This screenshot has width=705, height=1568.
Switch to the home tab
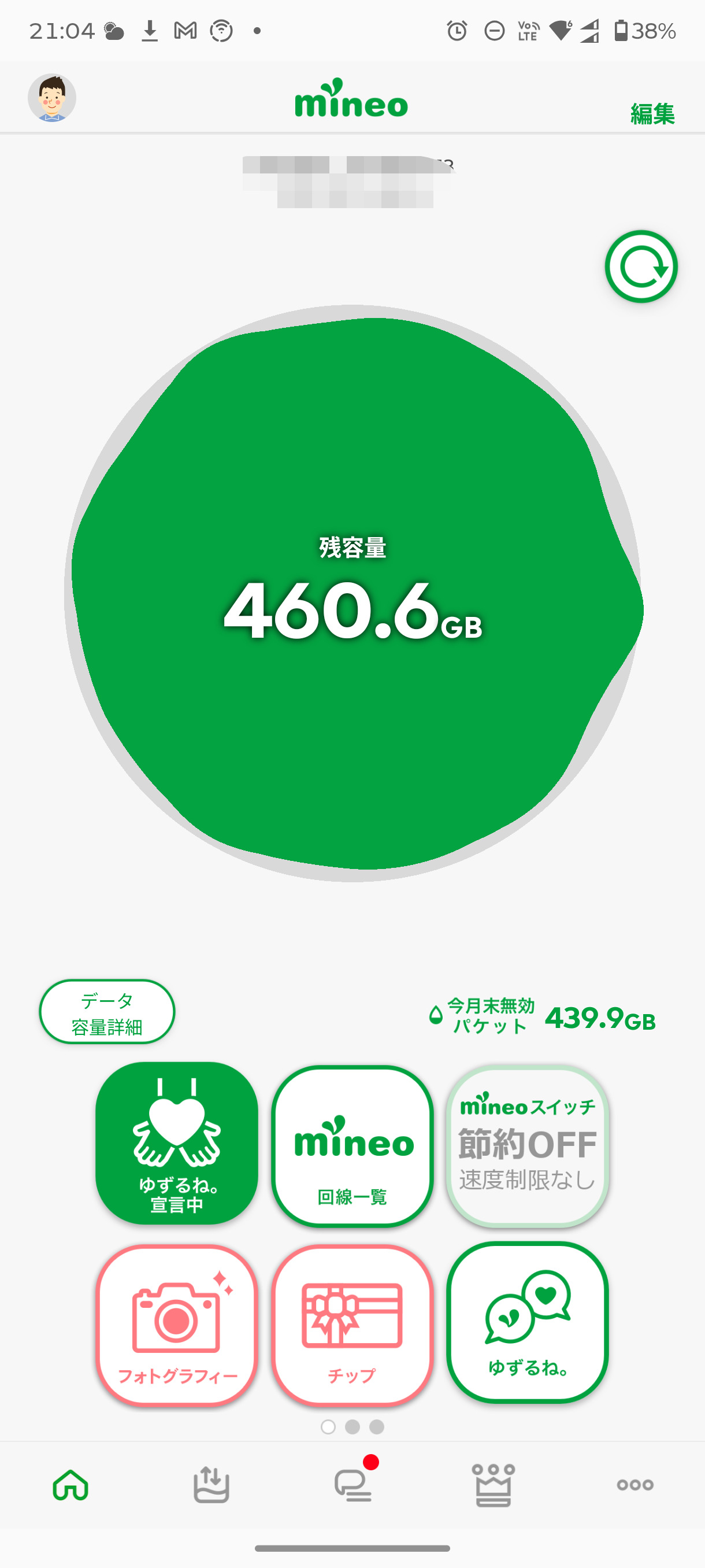tap(70, 1485)
